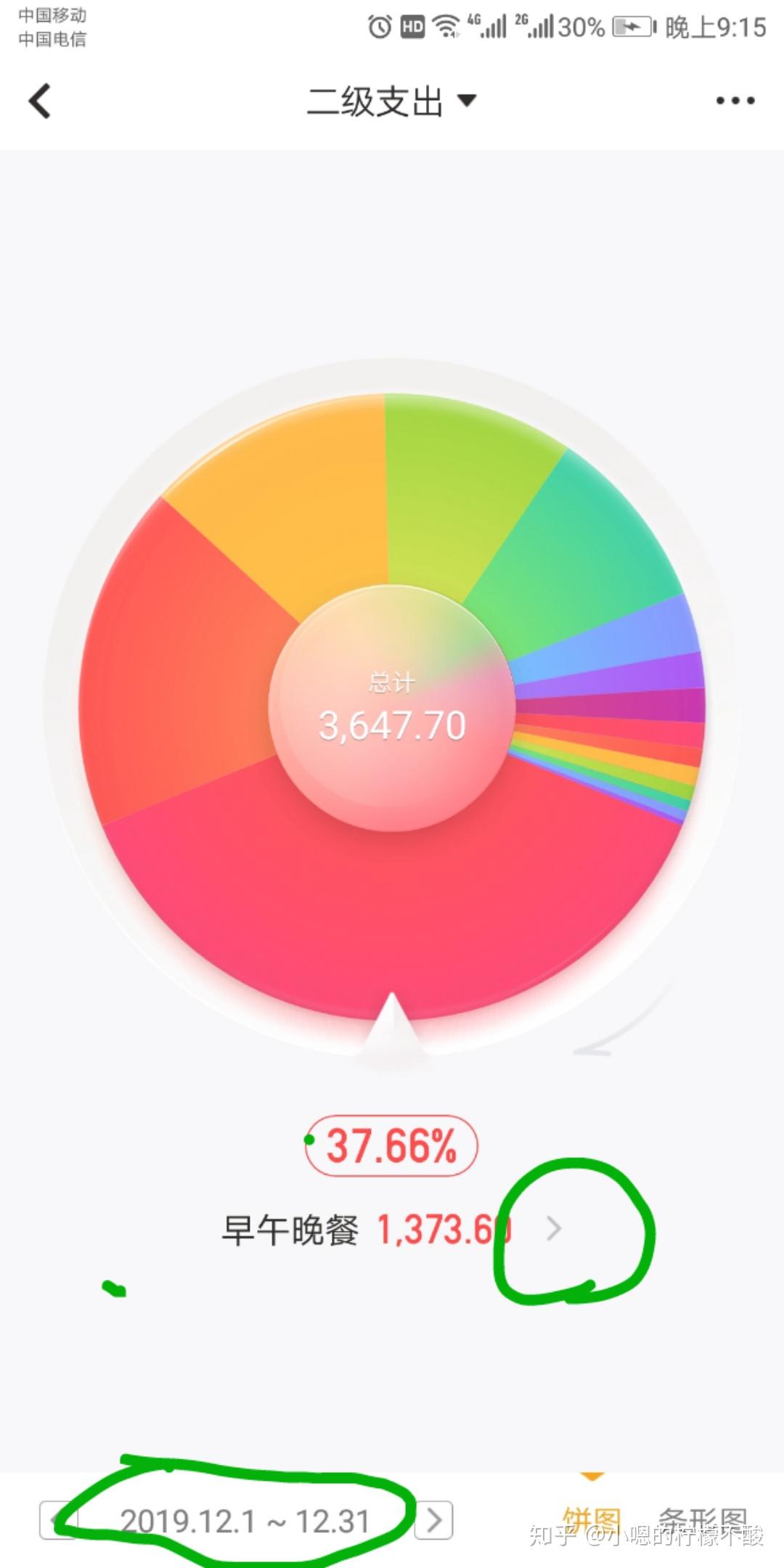This screenshot has width=784, height=1568.
Task: Open the three-dot overflow menu
Action: tap(735, 101)
